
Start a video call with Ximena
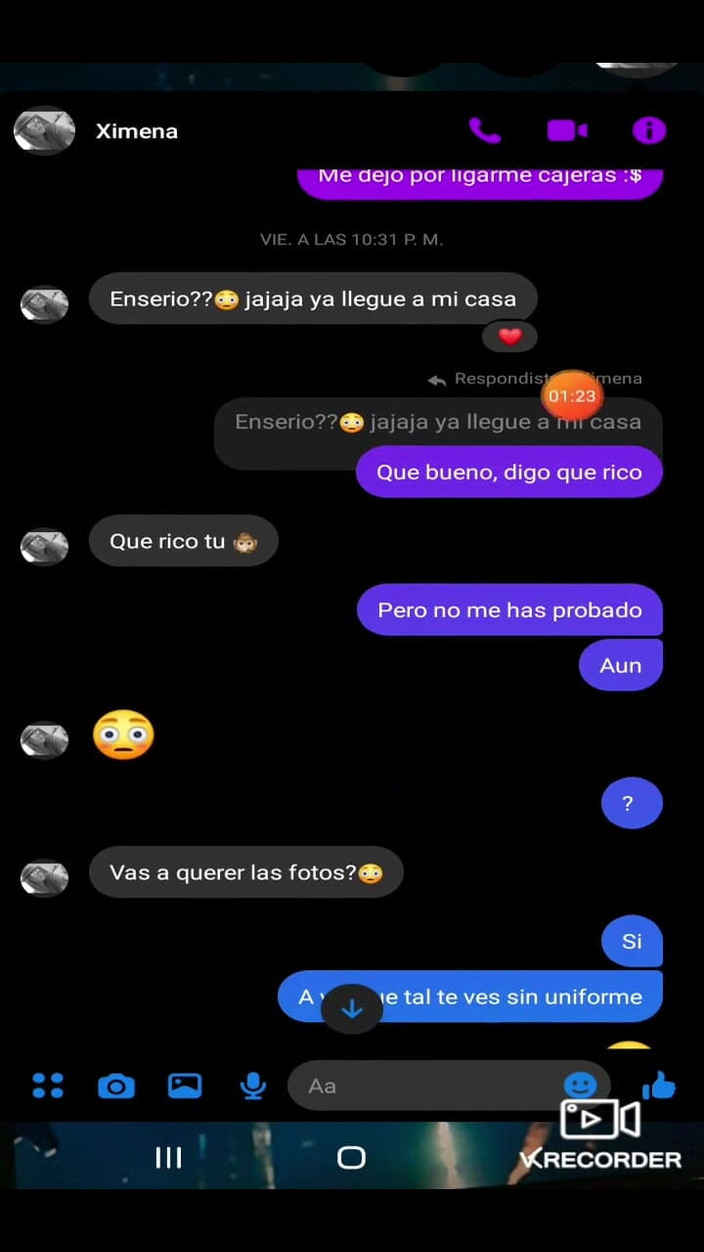point(567,131)
